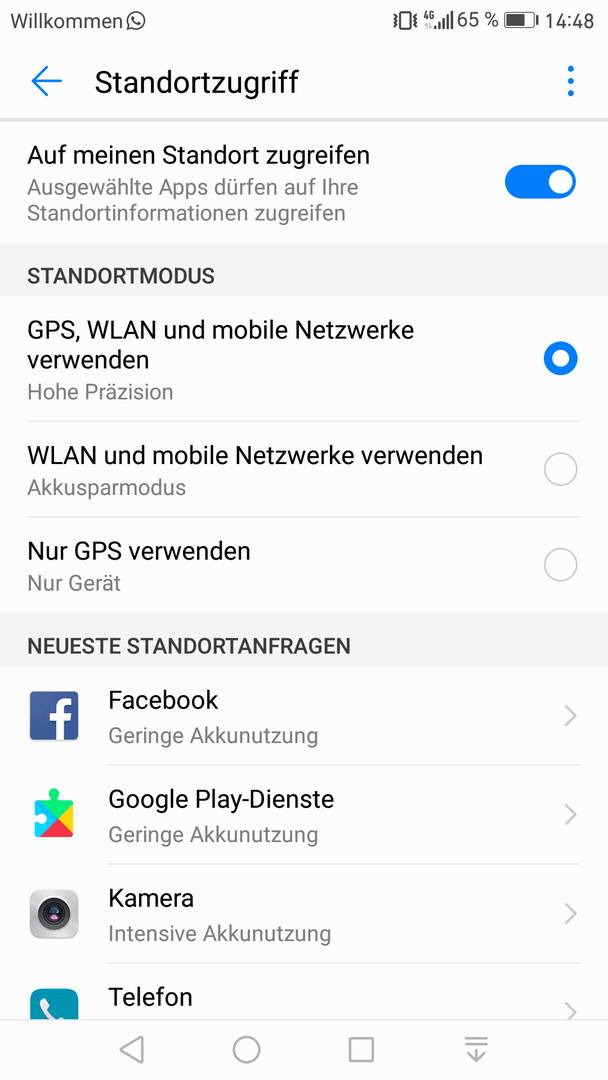608x1080 pixels.
Task: Open Facebook location request details
Action: click(304, 716)
